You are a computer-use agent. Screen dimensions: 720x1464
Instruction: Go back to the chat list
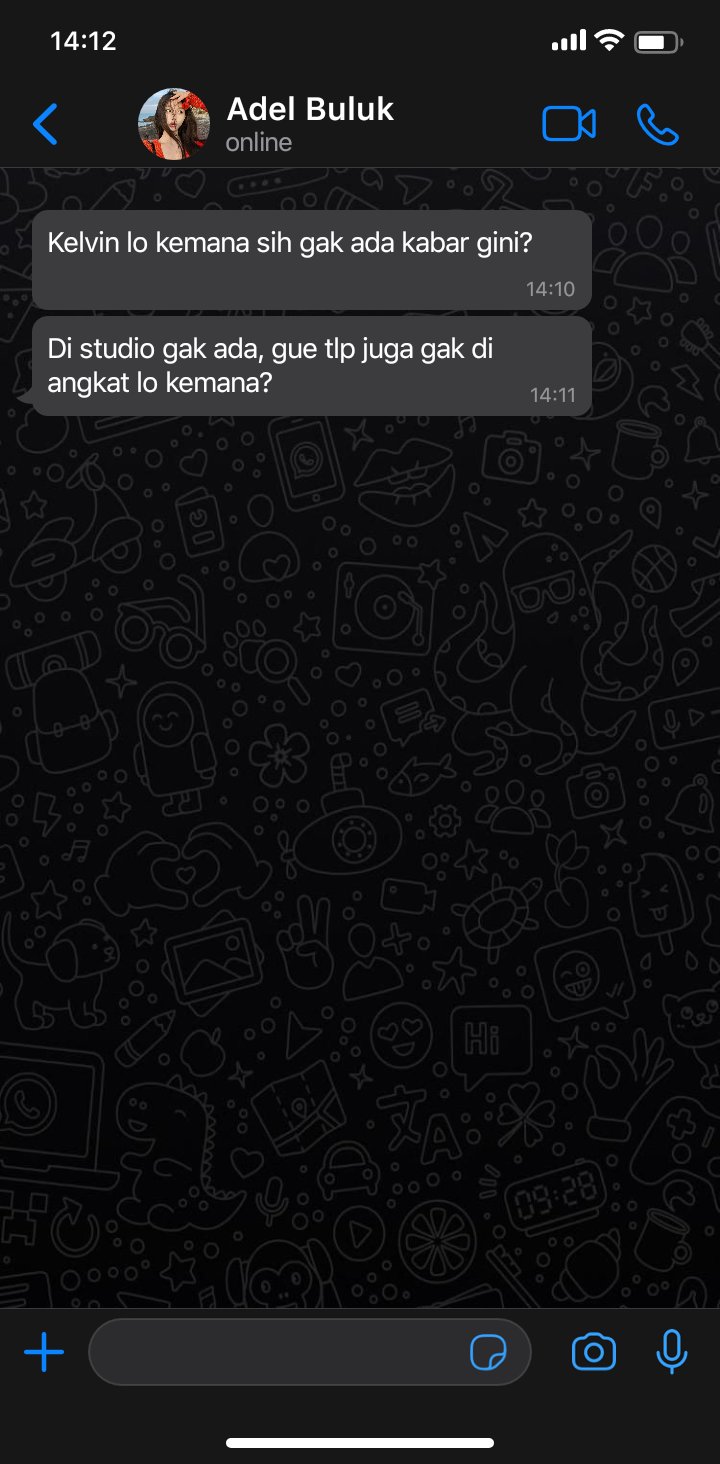(45, 124)
